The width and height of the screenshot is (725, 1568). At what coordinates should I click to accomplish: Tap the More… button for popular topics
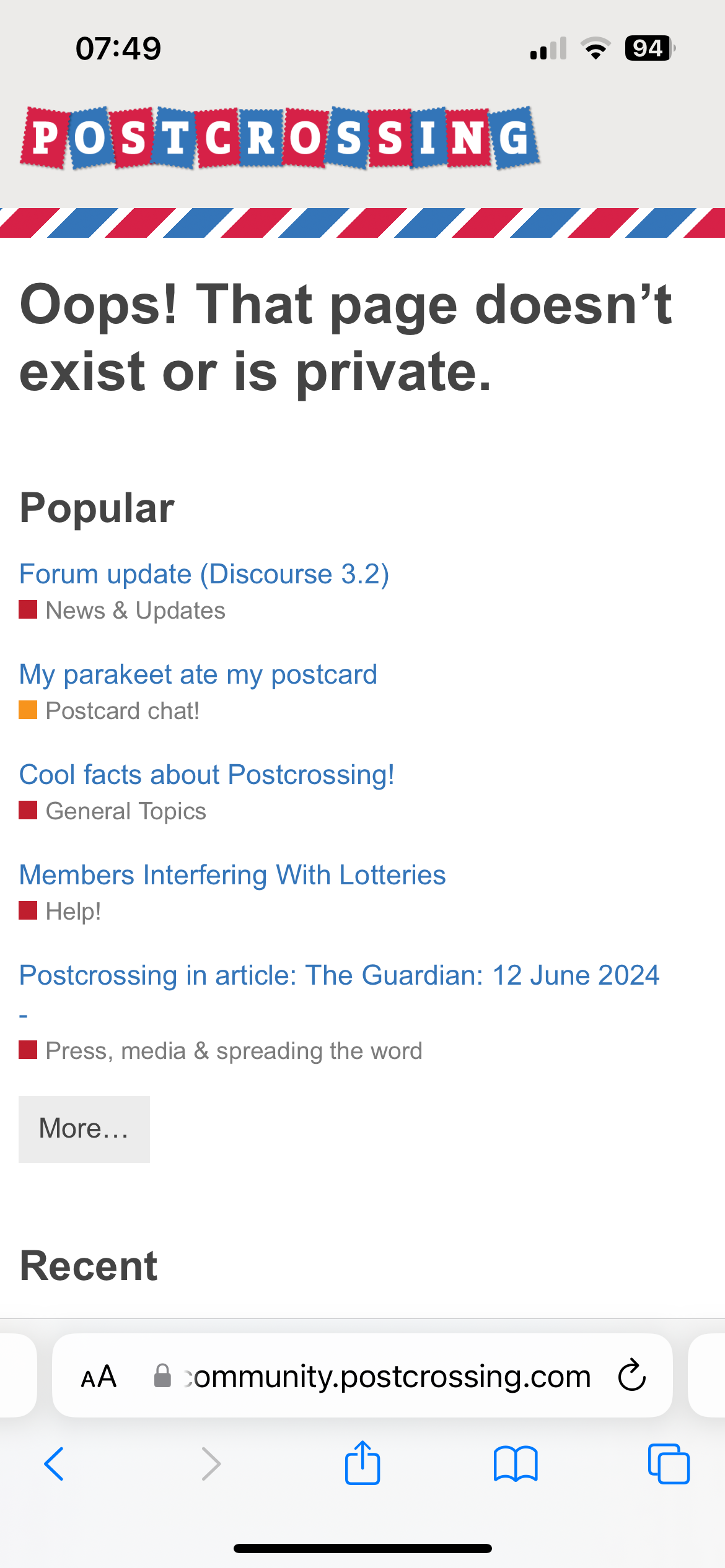(x=84, y=1129)
